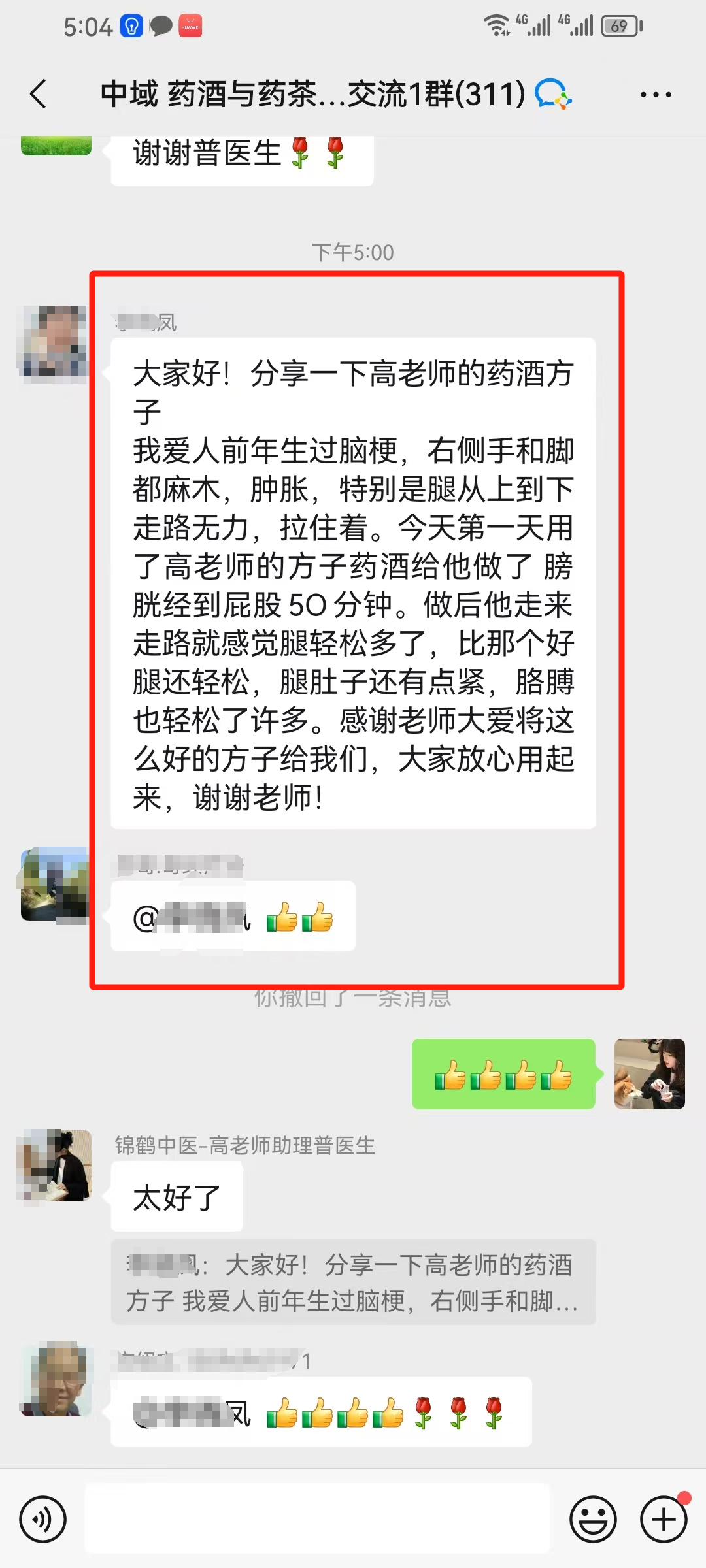Tap the HUAWEI app icon in the status bar
Screen dimensions: 706x1568
(x=188, y=26)
